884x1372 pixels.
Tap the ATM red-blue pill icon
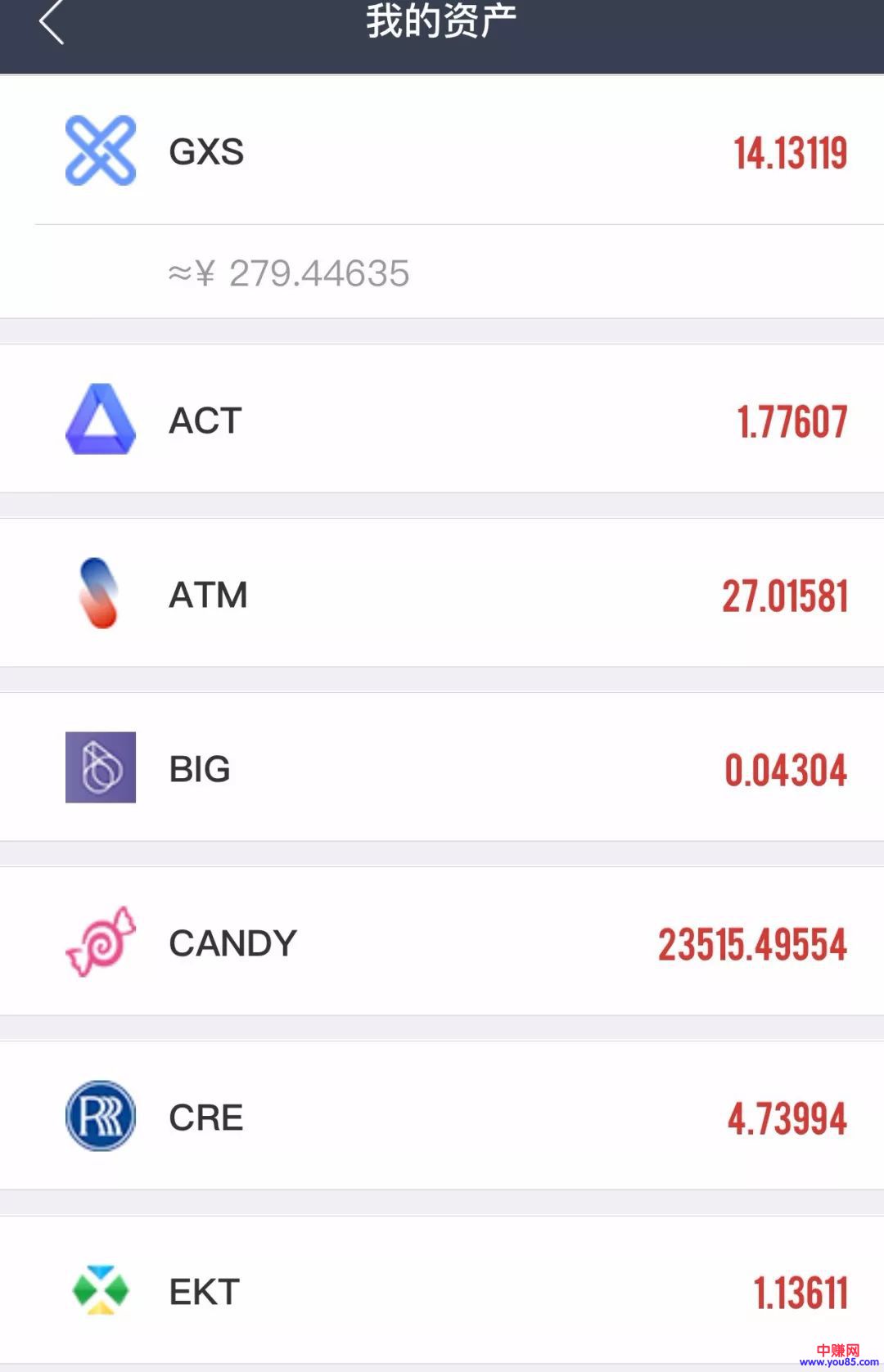(100, 594)
